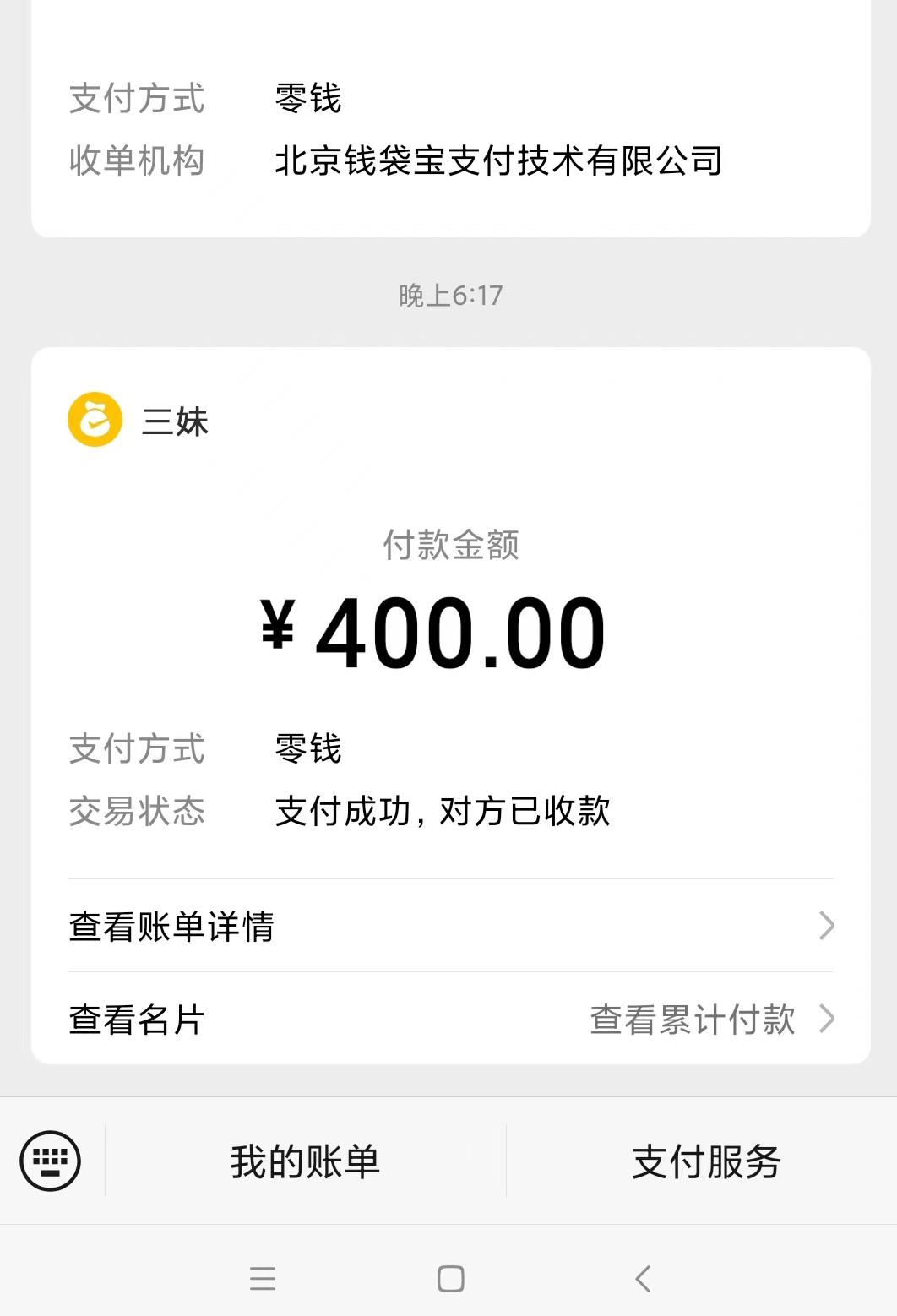Tap the 付款金额 label above the amount
Screen dimensions: 897x1316
[448, 547]
